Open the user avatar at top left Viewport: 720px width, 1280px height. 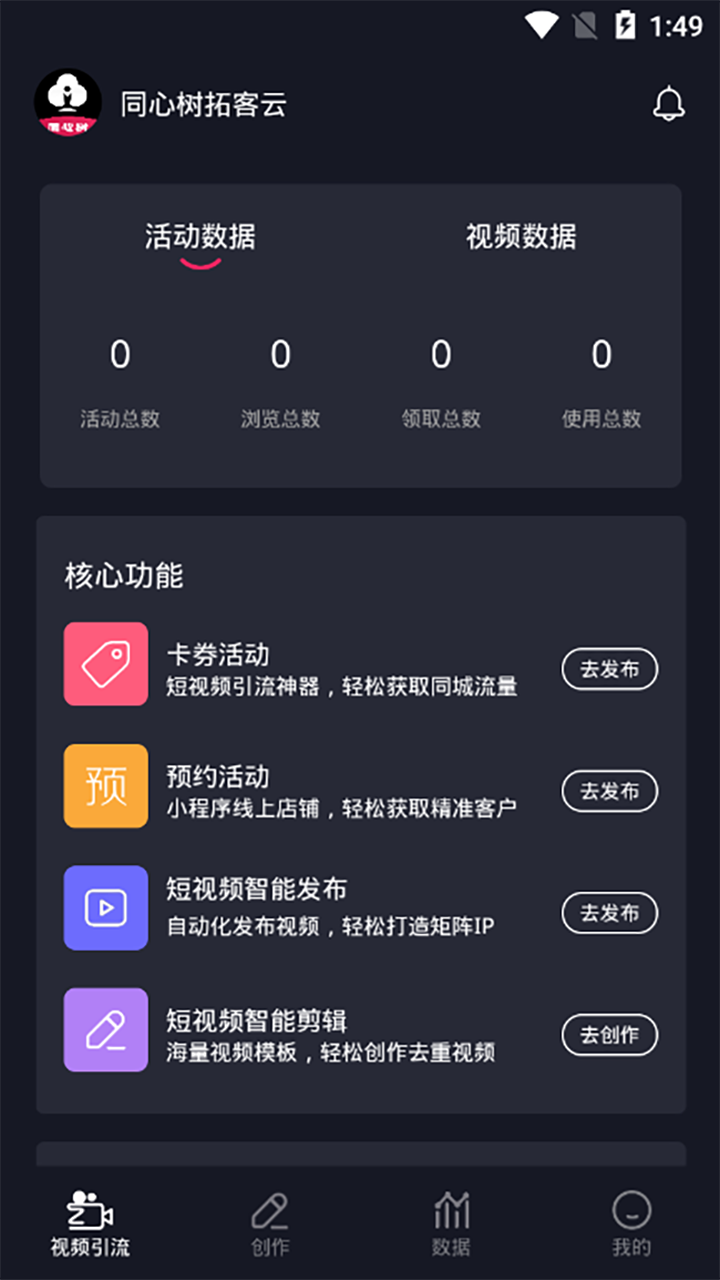pyautogui.click(x=67, y=103)
